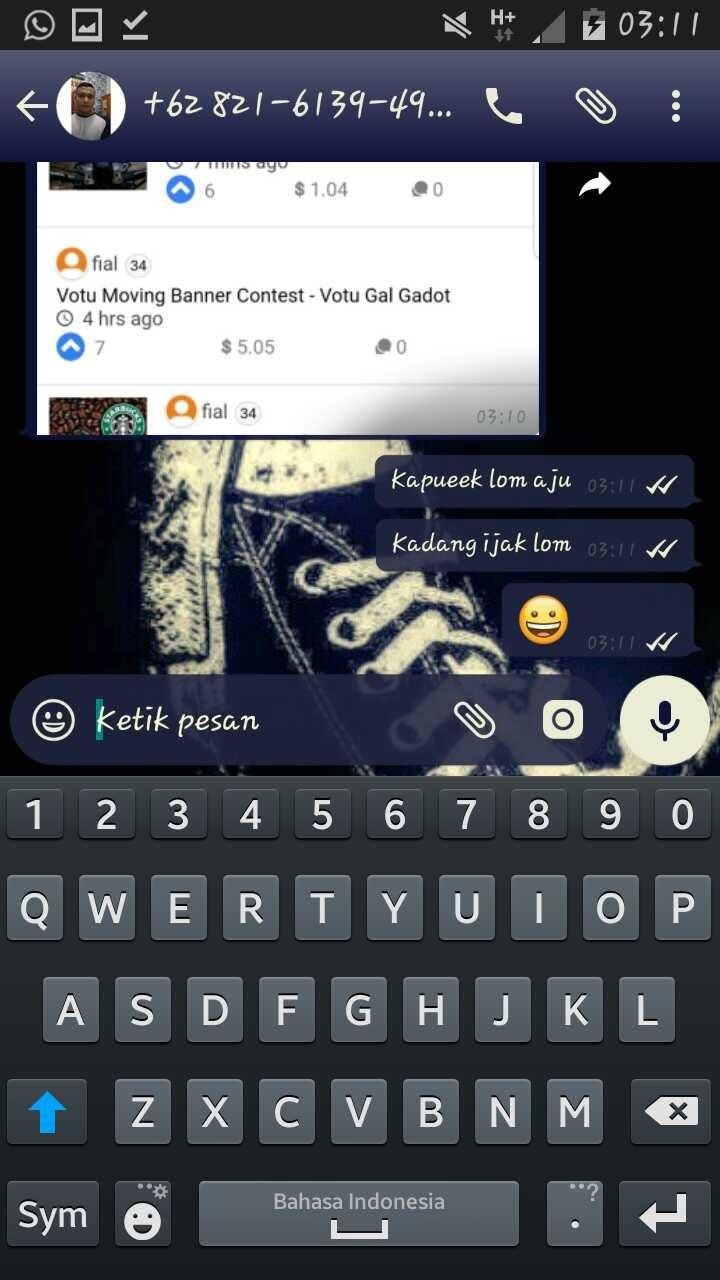720x1280 pixels.
Task: Open the attach menu in the header
Action: tap(595, 106)
